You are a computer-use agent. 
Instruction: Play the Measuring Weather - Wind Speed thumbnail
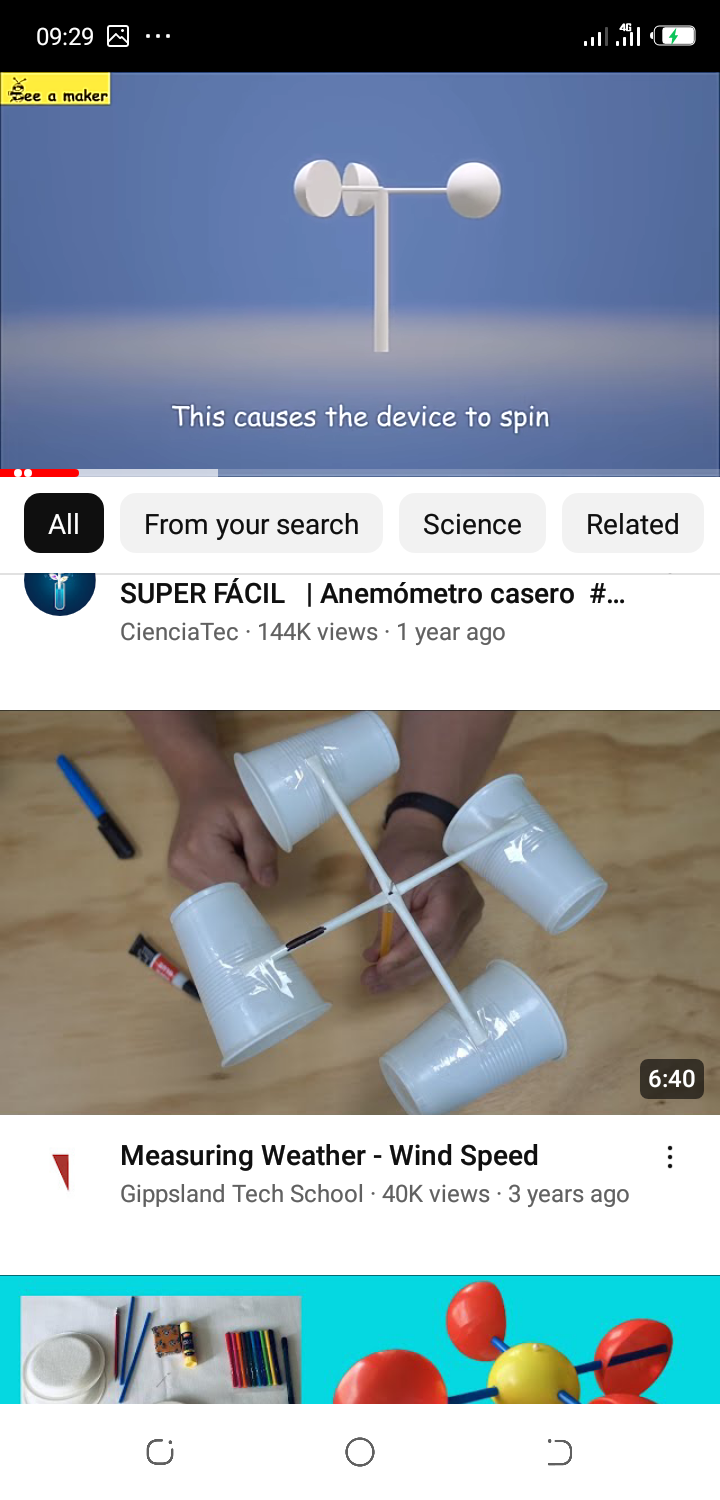point(360,912)
